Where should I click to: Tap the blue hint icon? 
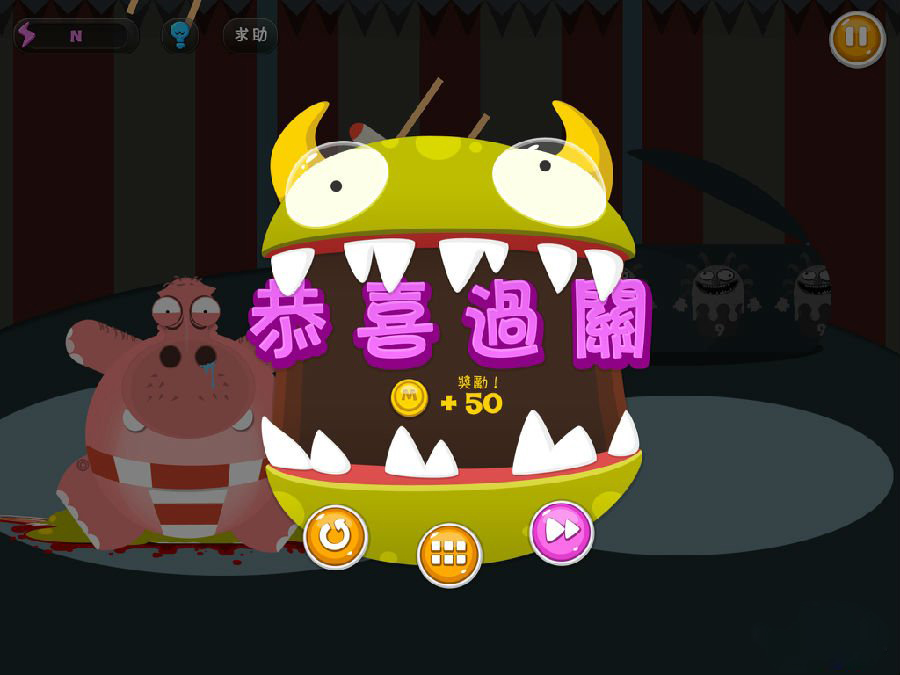coord(180,36)
